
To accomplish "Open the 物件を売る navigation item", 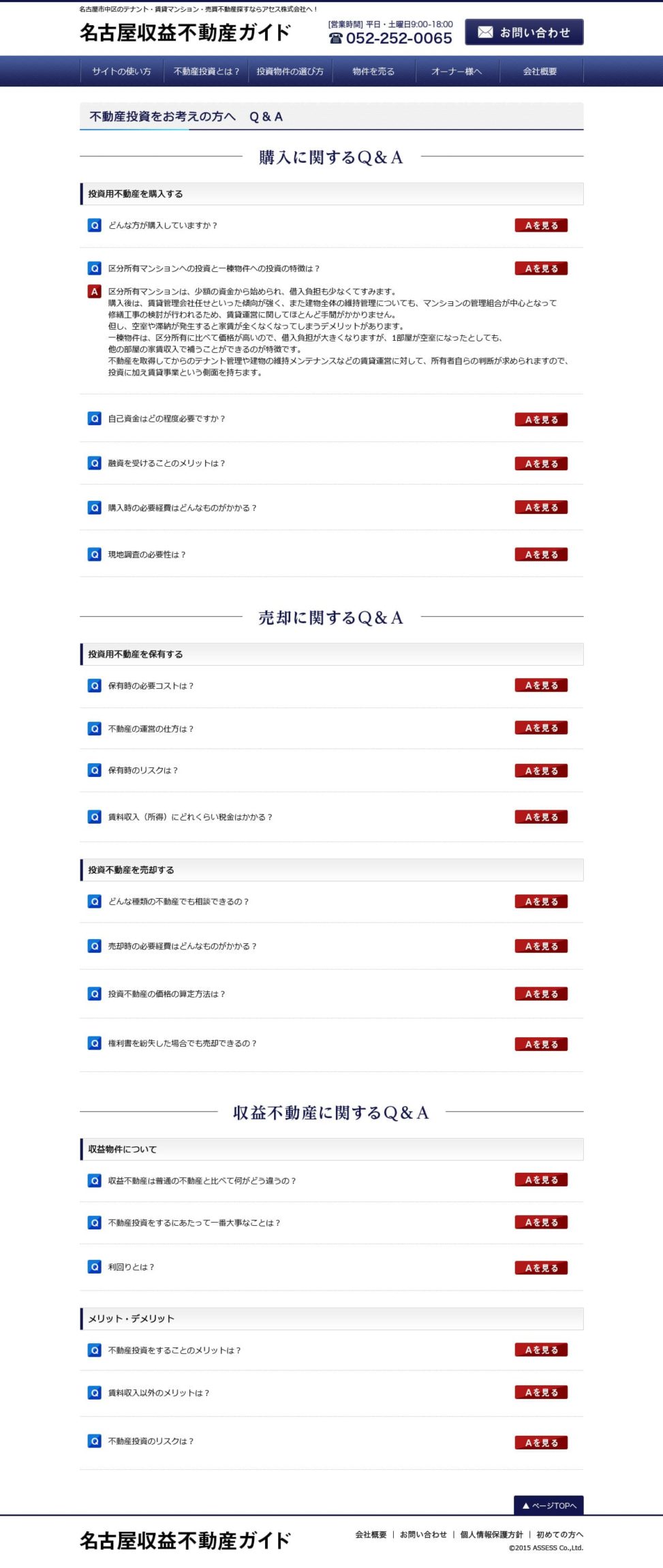I will pyautogui.click(x=373, y=72).
